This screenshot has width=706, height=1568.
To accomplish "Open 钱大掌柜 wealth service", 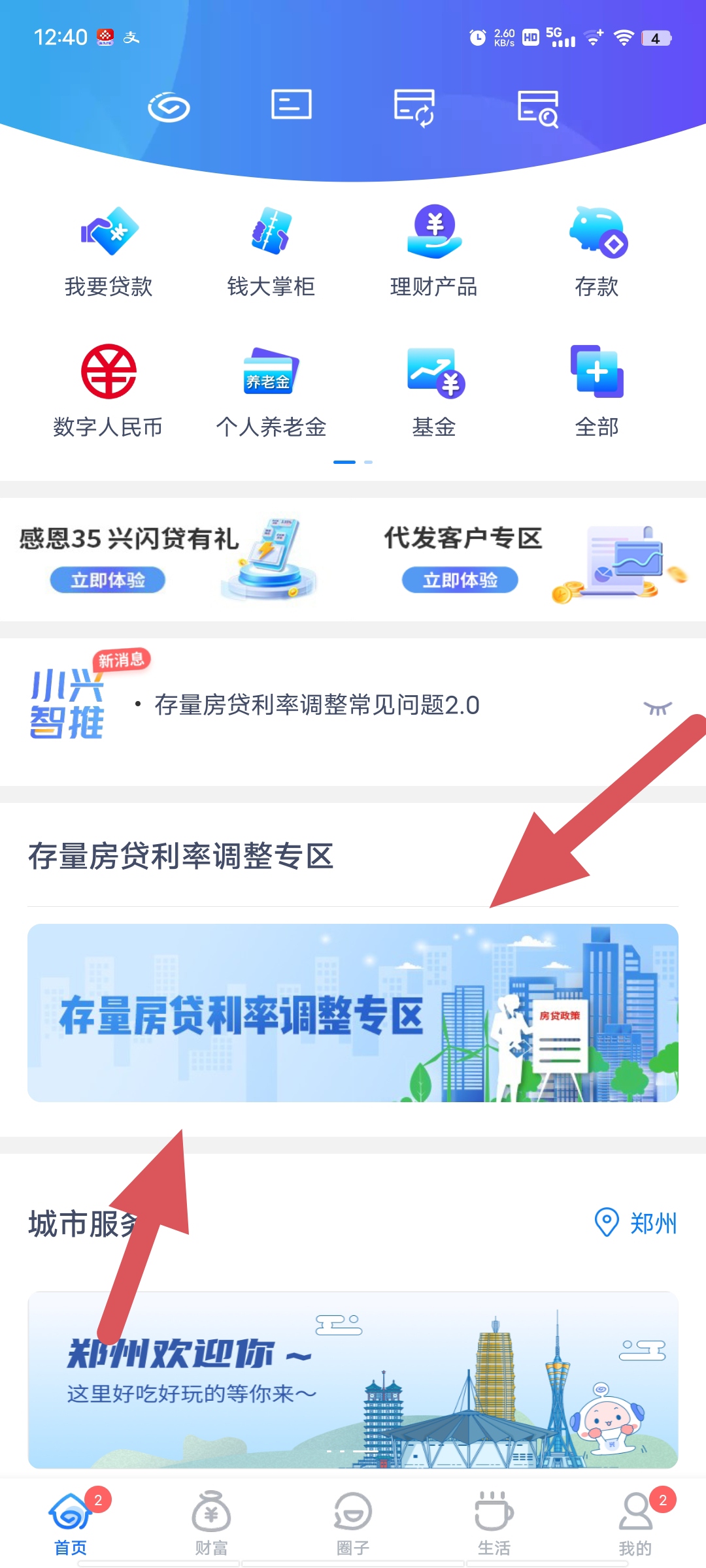I will tap(271, 252).
